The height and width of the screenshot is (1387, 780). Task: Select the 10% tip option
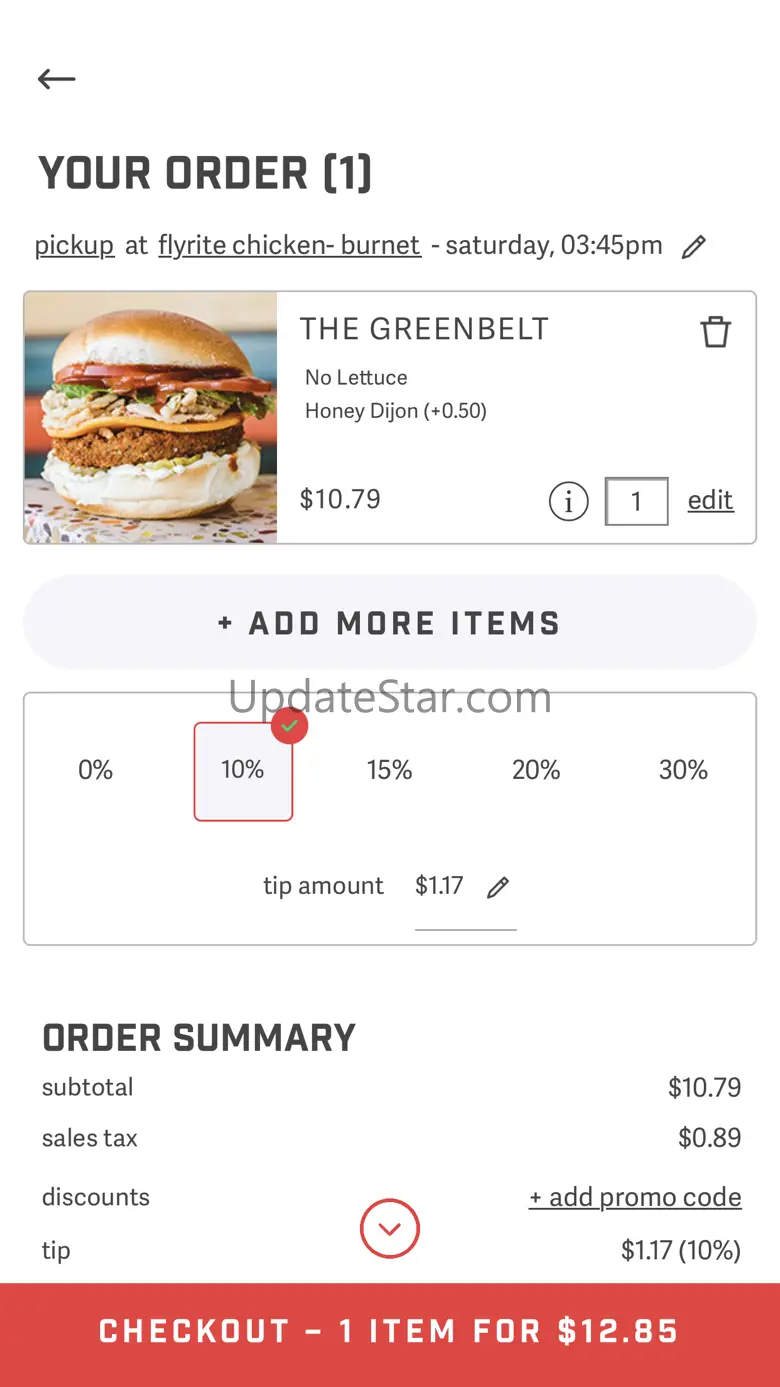243,771
